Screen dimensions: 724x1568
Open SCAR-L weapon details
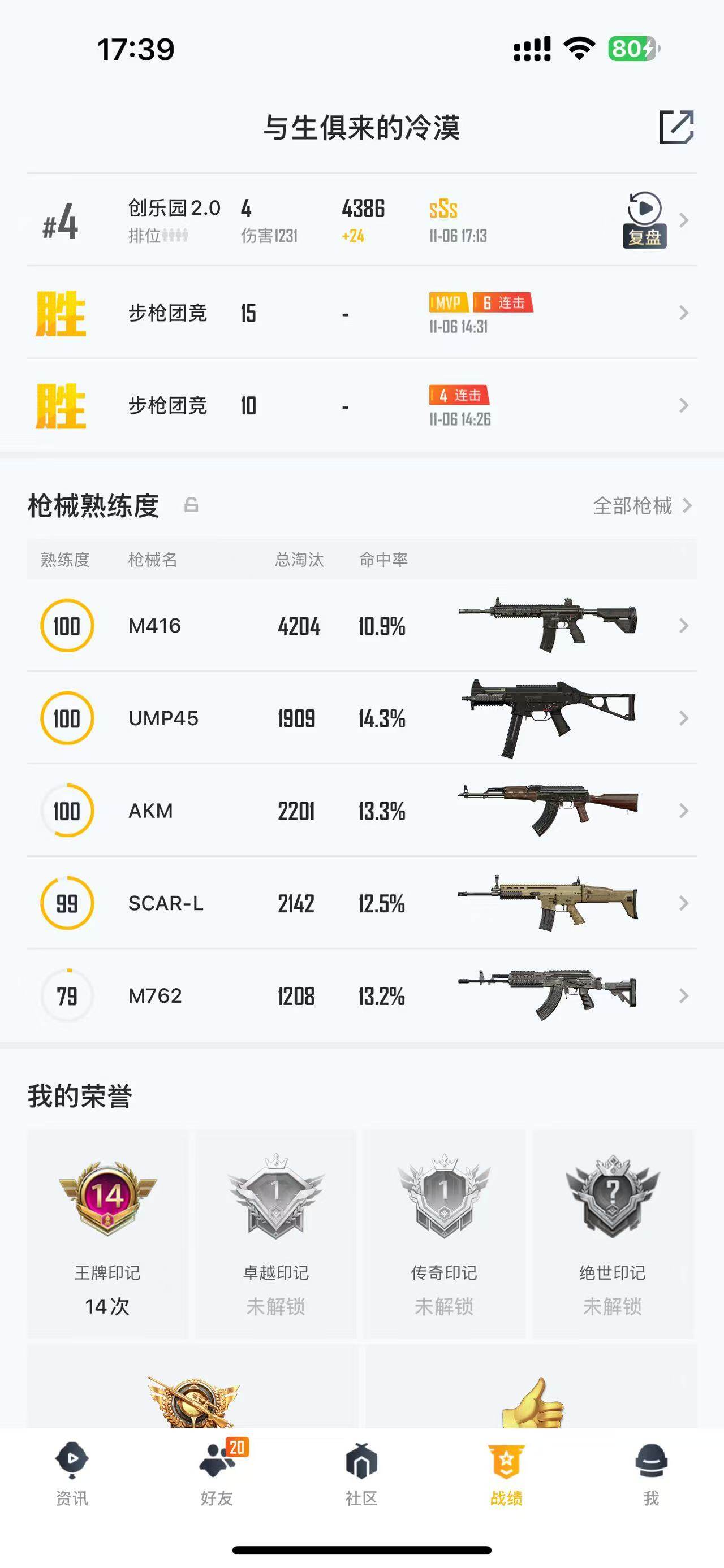pos(361,903)
